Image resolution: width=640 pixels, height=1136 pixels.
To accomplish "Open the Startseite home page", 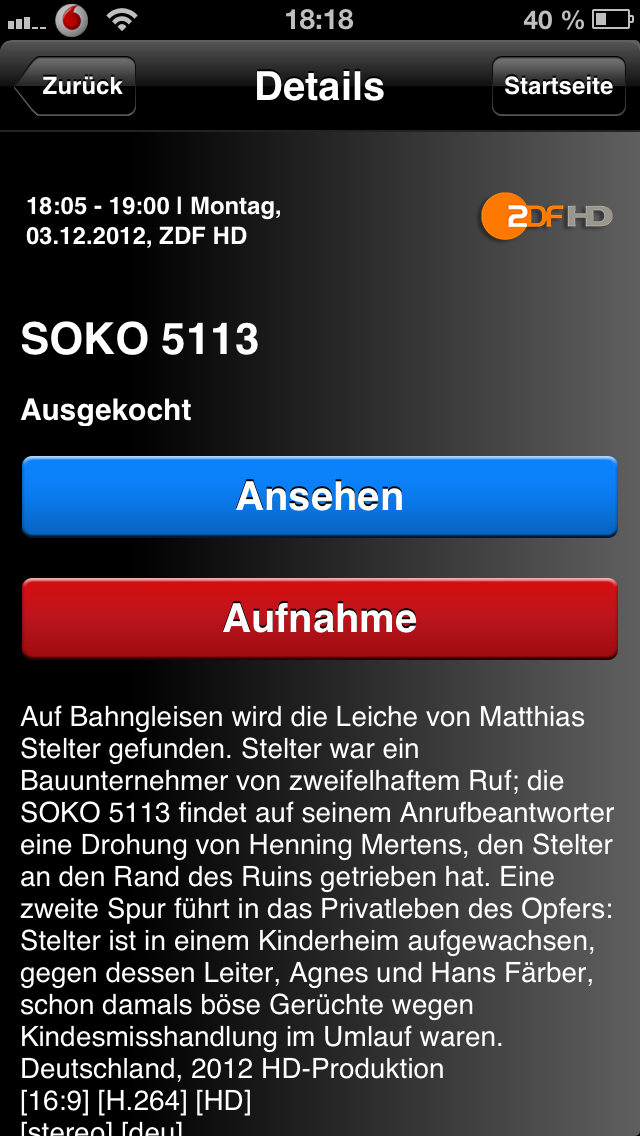I will (x=557, y=86).
